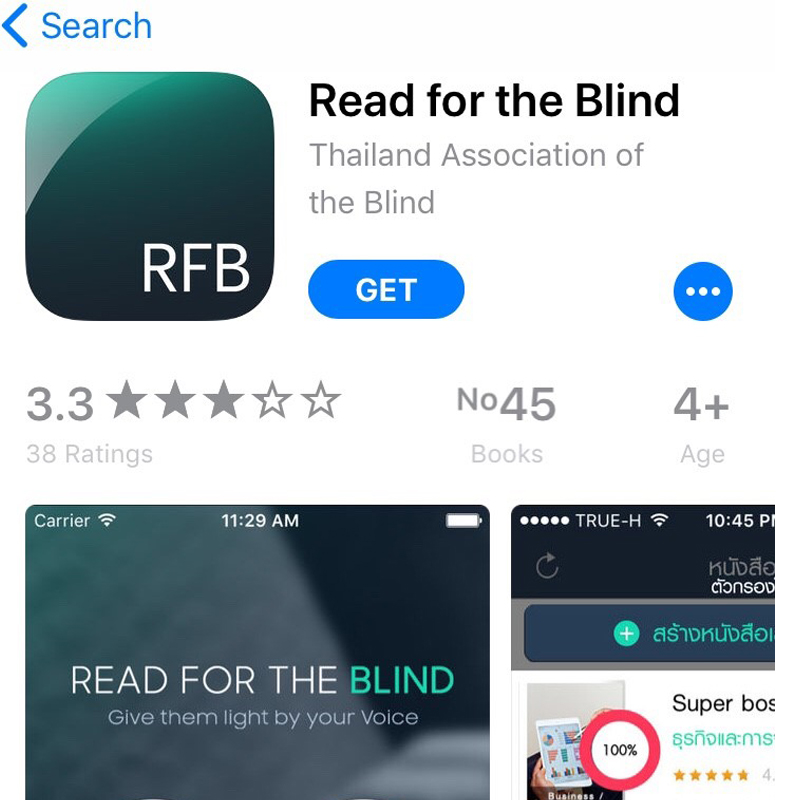Tap GET to download Read for the Blind

(386, 290)
